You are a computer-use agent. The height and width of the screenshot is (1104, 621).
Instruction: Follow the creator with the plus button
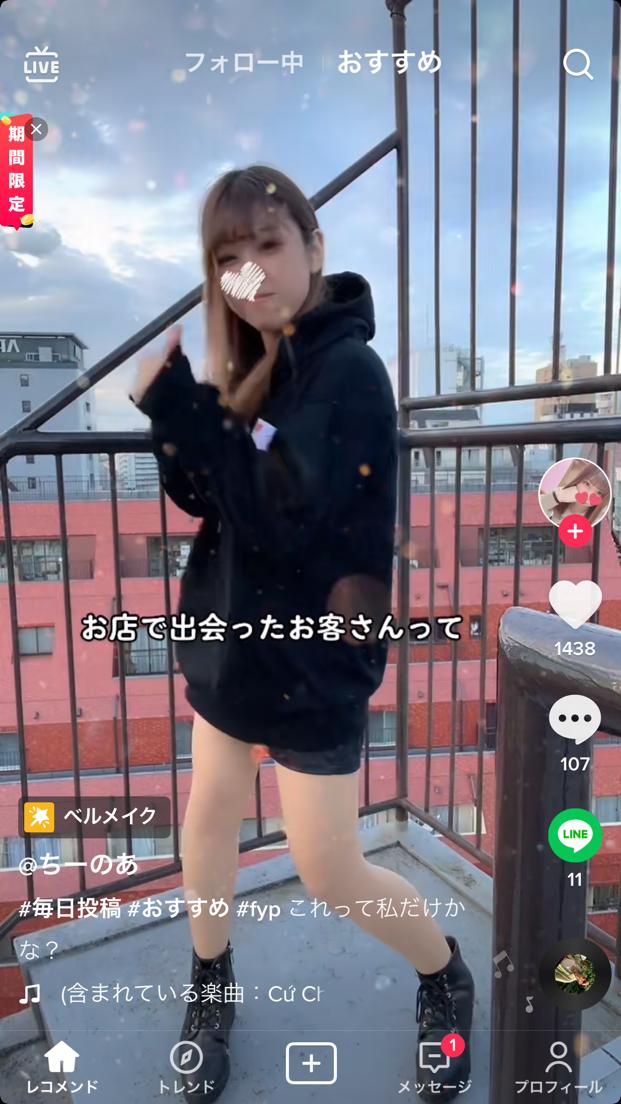[x=575, y=531]
